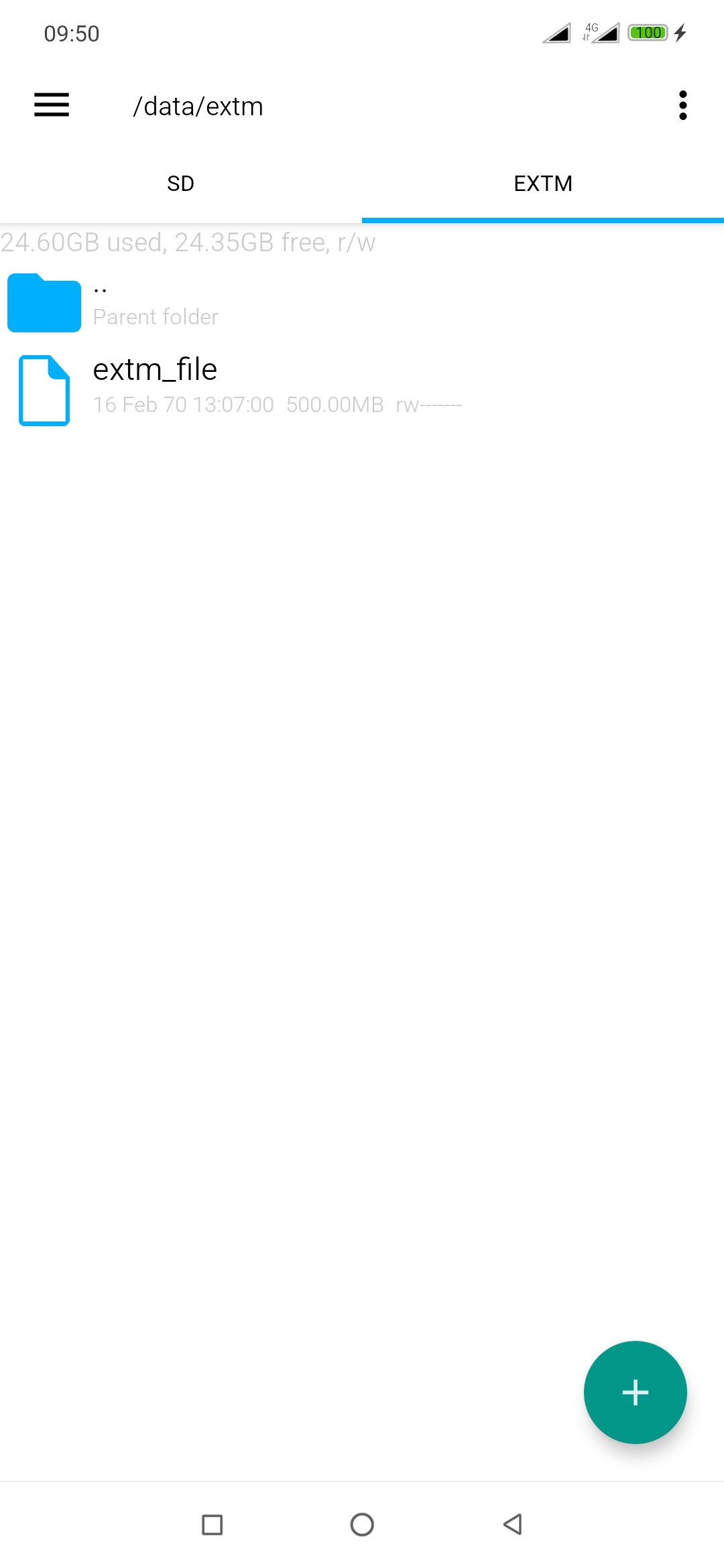Open recent apps from navigation bar
This screenshot has width=724, height=1568.
212,1524
